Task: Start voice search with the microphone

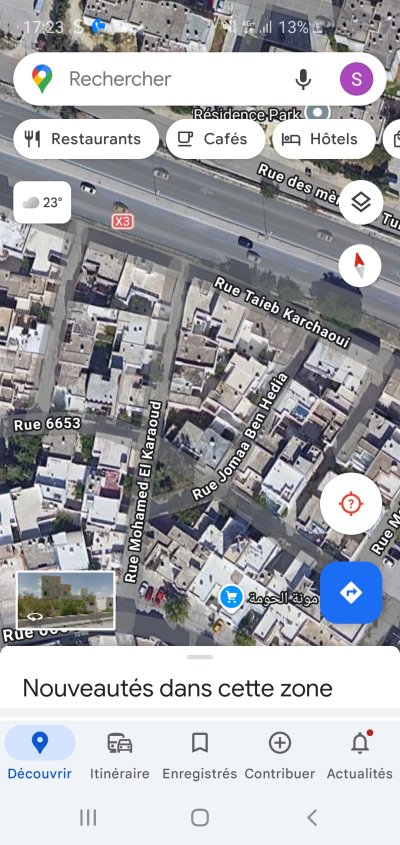Action: pyautogui.click(x=303, y=79)
